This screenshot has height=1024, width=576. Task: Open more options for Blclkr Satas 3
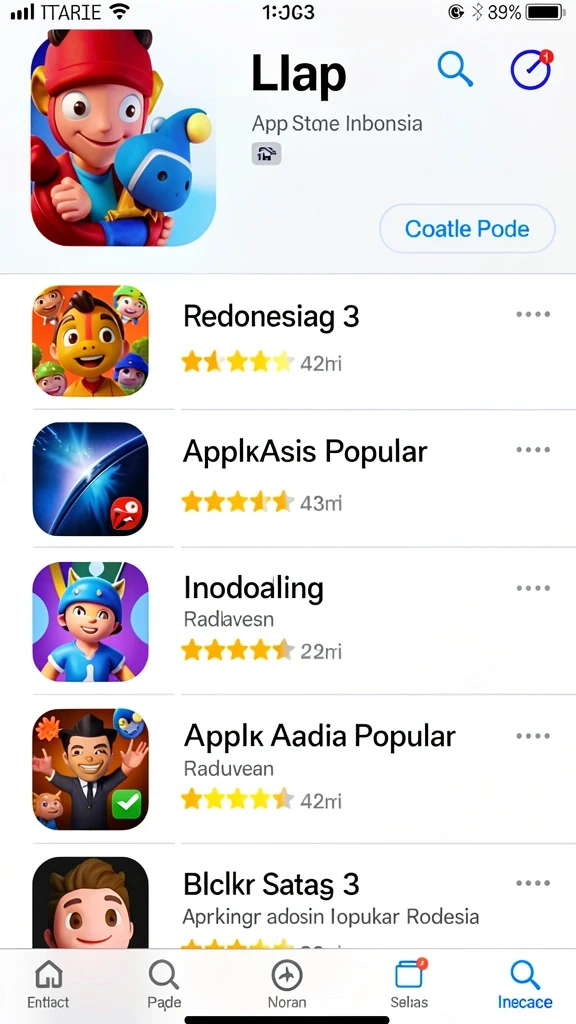(533, 883)
